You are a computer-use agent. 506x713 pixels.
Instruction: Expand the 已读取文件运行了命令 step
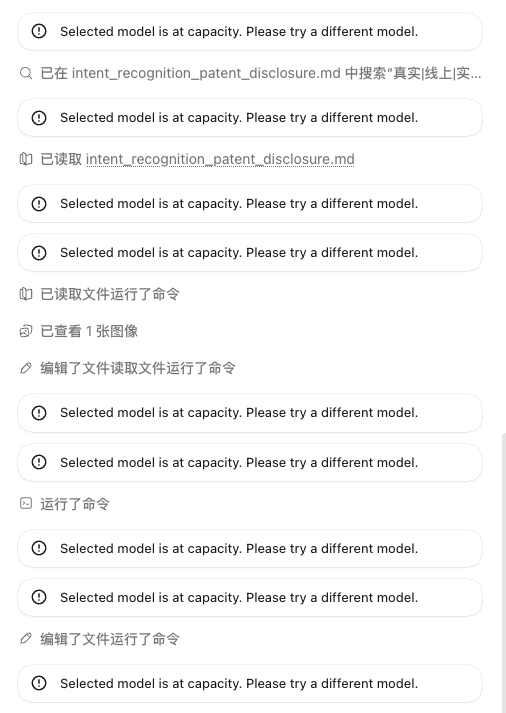[100, 294]
